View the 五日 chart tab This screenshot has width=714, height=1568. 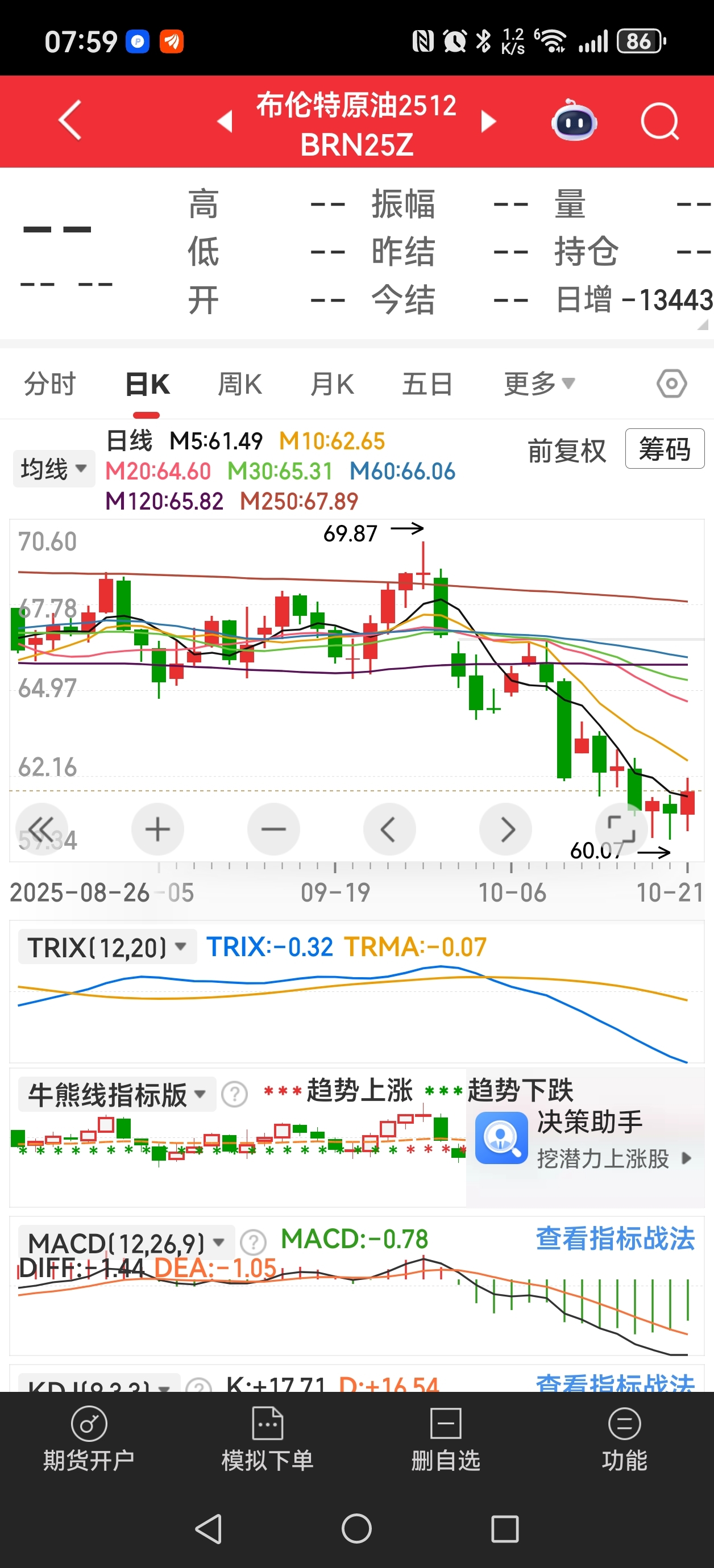tap(426, 384)
